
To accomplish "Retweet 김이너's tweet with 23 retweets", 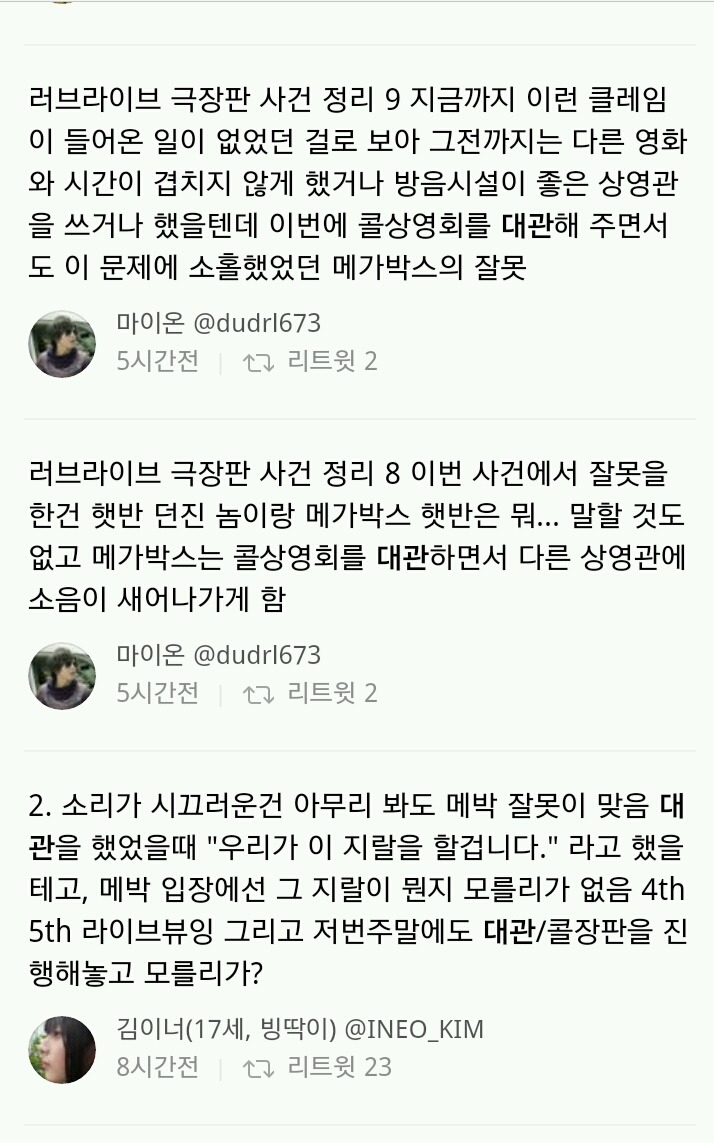I will coord(259,1068).
